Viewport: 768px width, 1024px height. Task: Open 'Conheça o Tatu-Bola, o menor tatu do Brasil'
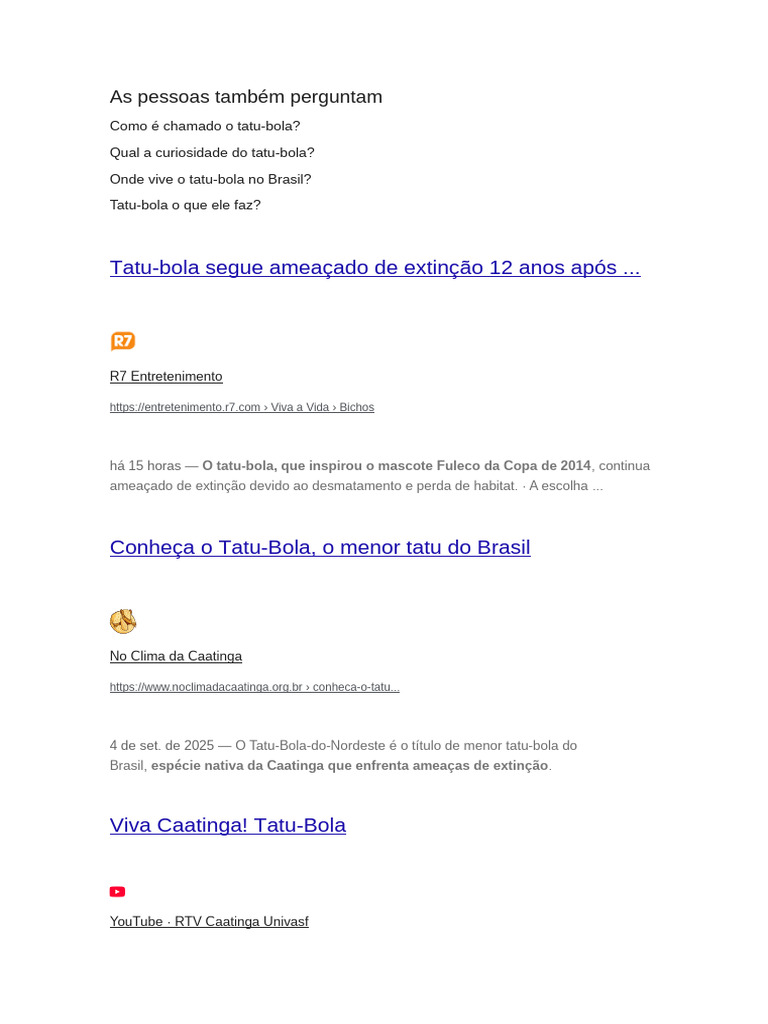(320, 547)
